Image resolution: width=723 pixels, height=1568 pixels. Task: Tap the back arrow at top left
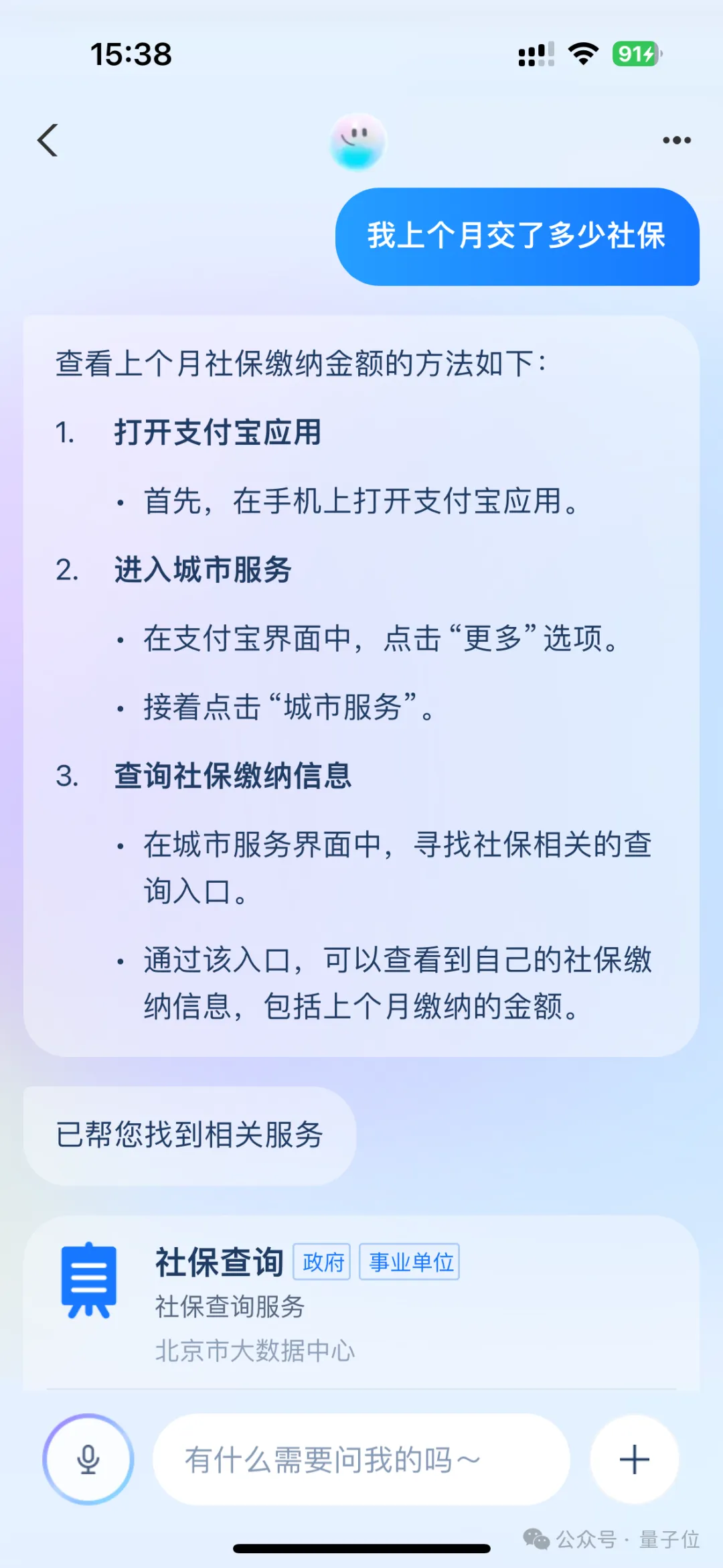click(x=47, y=140)
